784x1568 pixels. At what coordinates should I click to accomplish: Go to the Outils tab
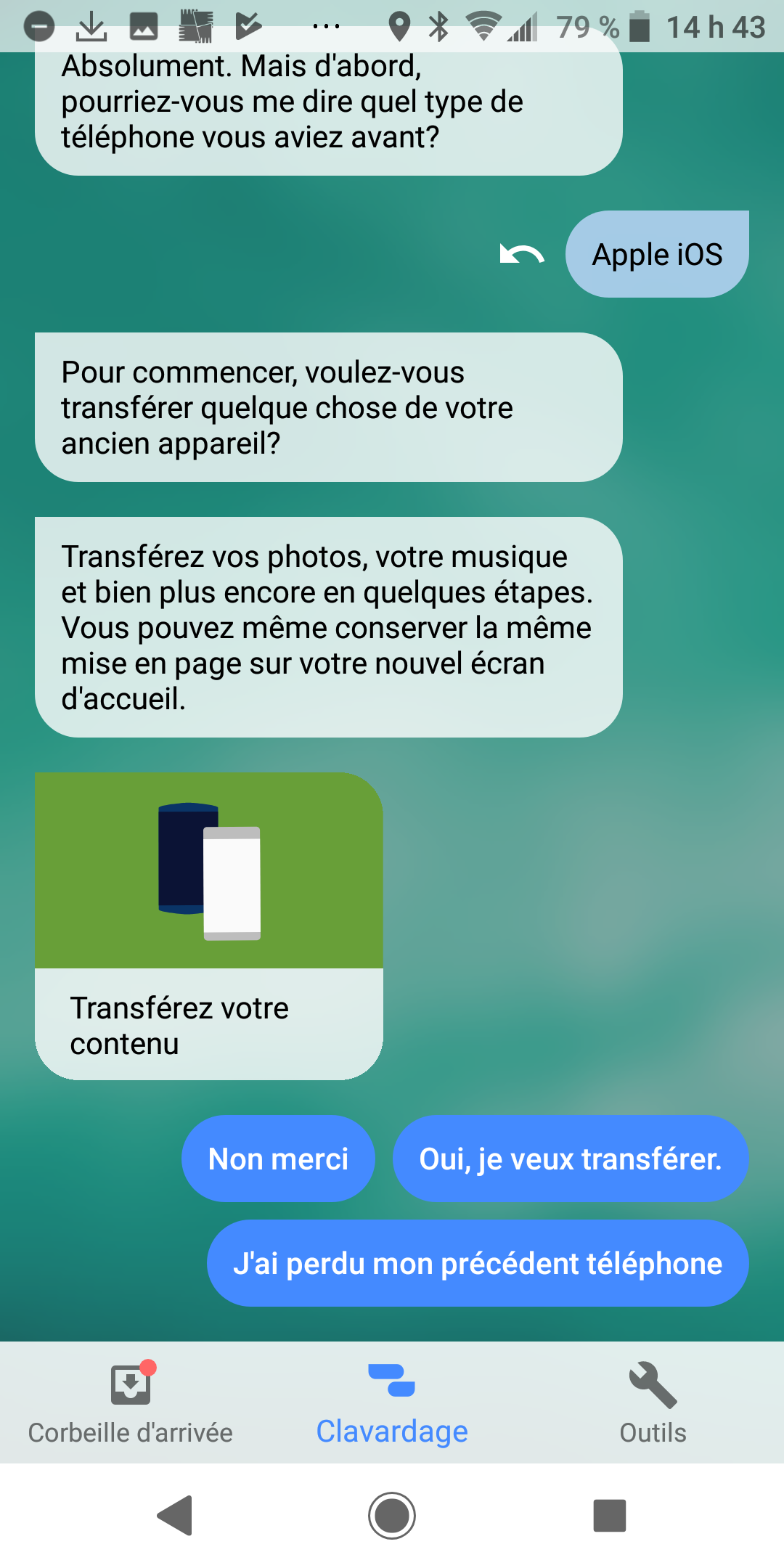(x=653, y=1402)
